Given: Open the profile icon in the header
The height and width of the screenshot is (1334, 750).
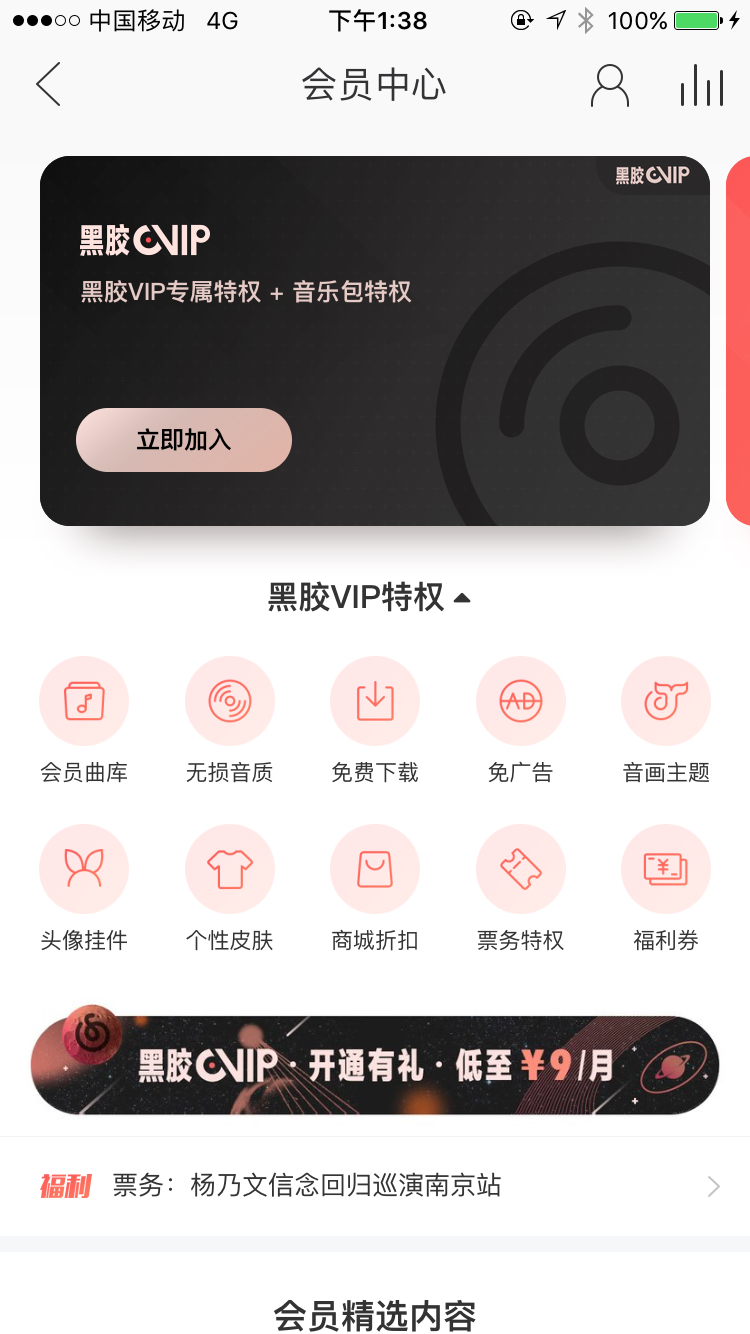Looking at the screenshot, I should [x=609, y=85].
